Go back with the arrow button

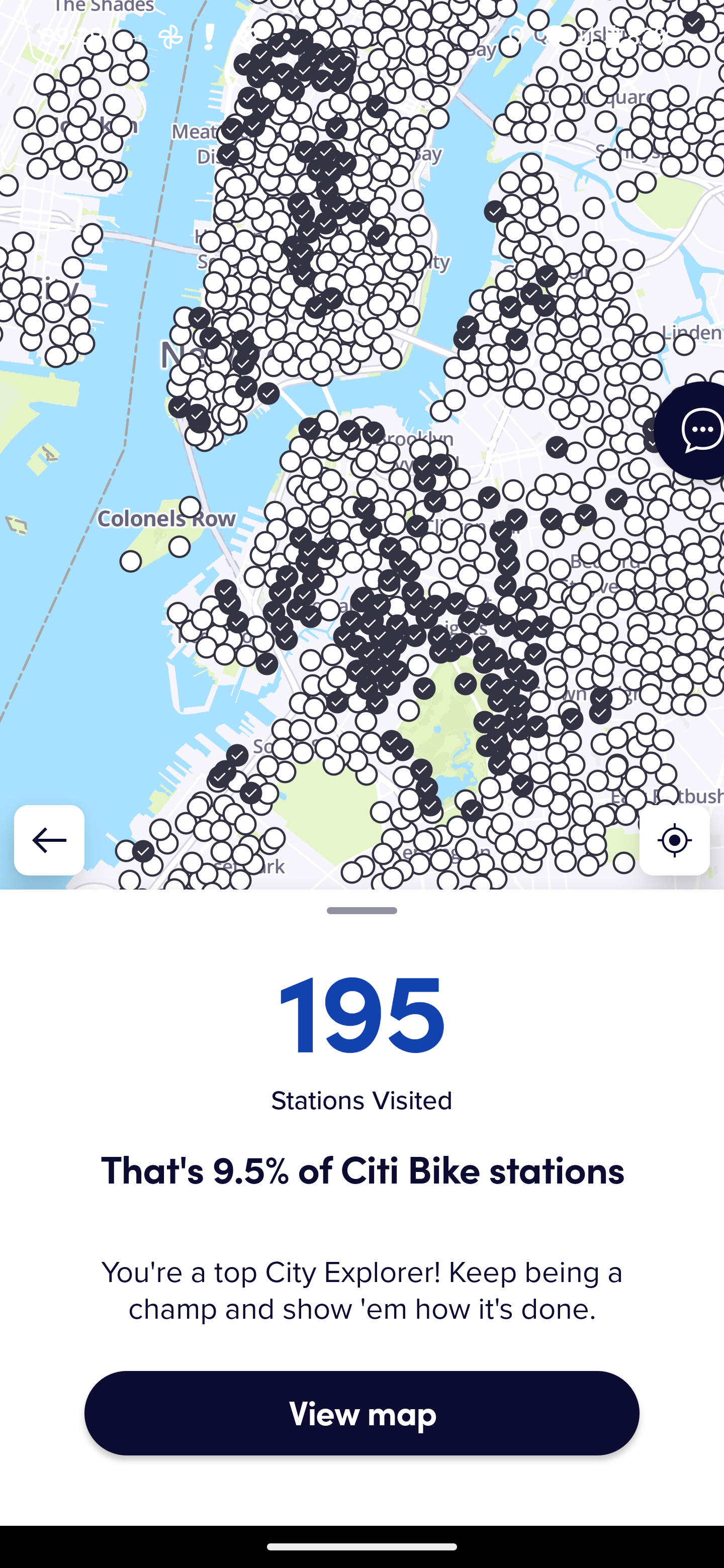pos(49,840)
